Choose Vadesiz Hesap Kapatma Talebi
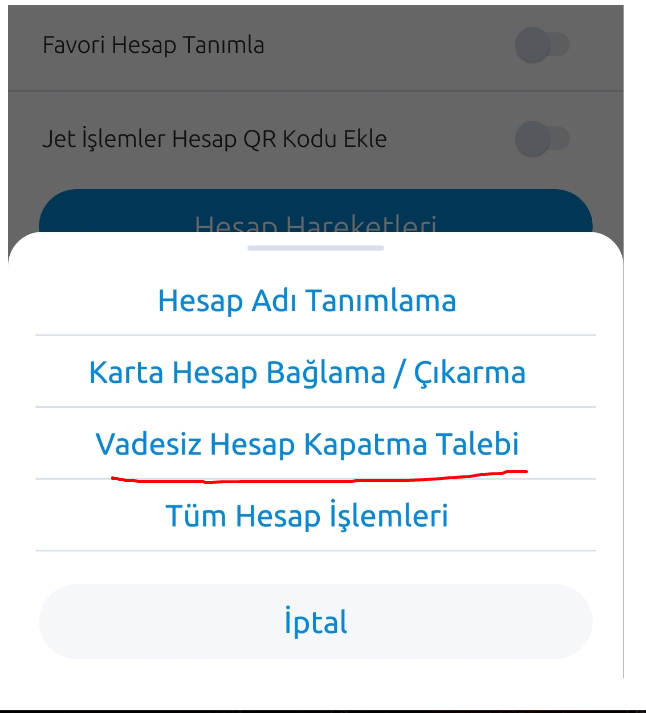646x713 pixels. click(307, 444)
